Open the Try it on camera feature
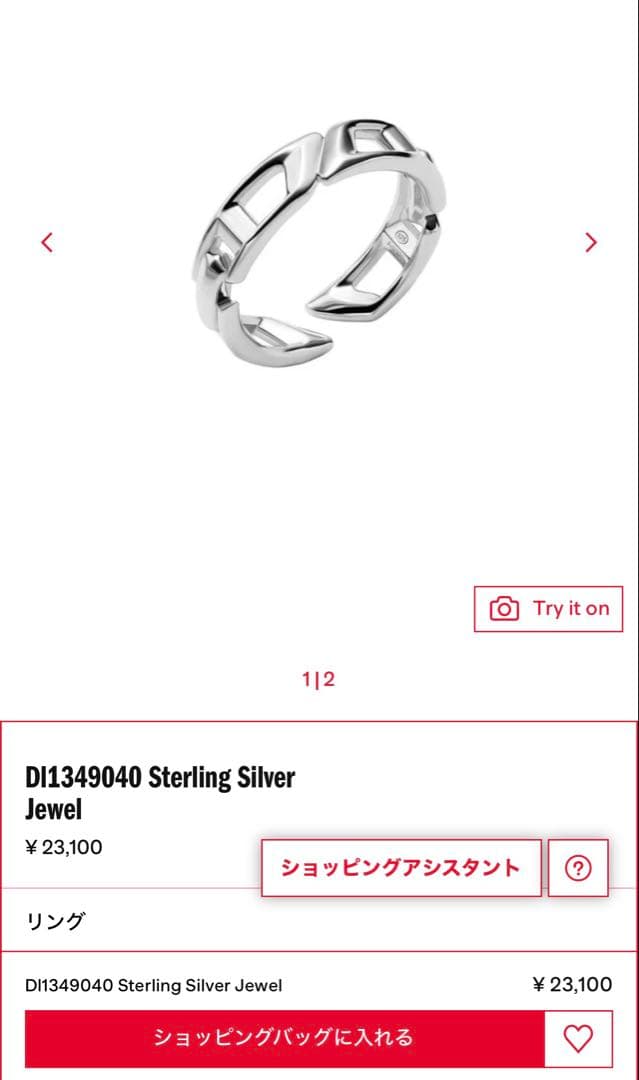The width and height of the screenshot is (639, 1080). coord(548,608)
